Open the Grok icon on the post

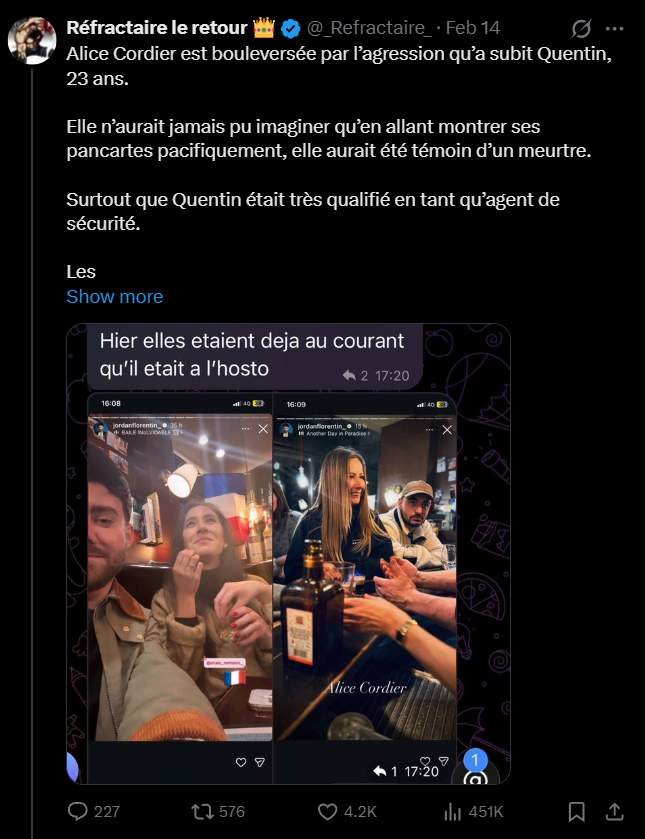pos(579,28)
